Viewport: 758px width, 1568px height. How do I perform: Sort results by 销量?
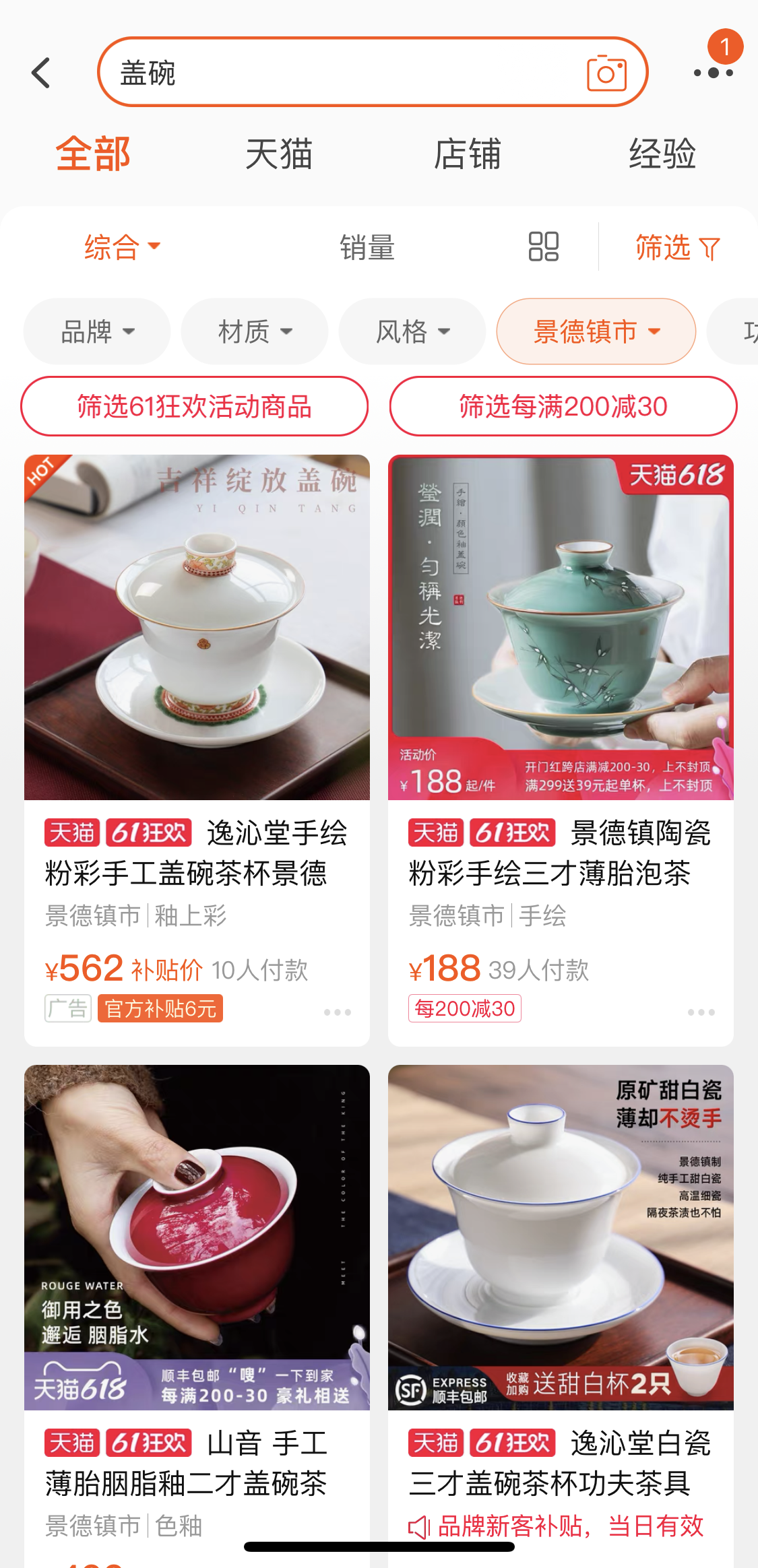(x=367, y=247)
